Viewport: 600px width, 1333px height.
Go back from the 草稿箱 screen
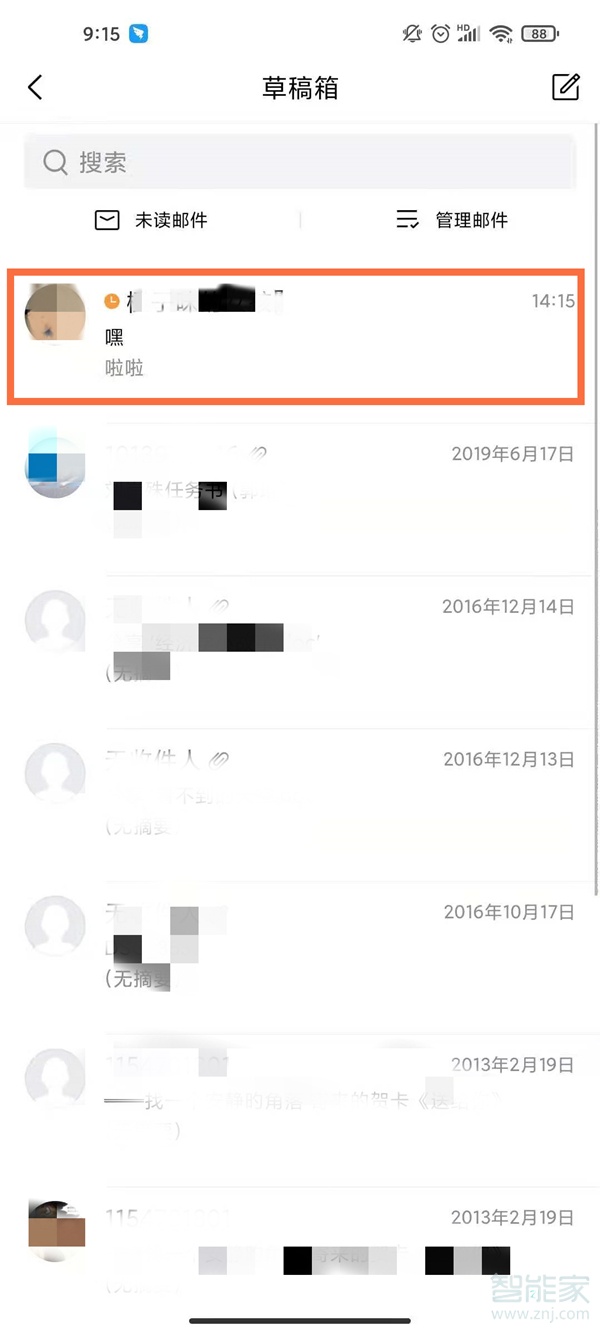tap(36, 88)
